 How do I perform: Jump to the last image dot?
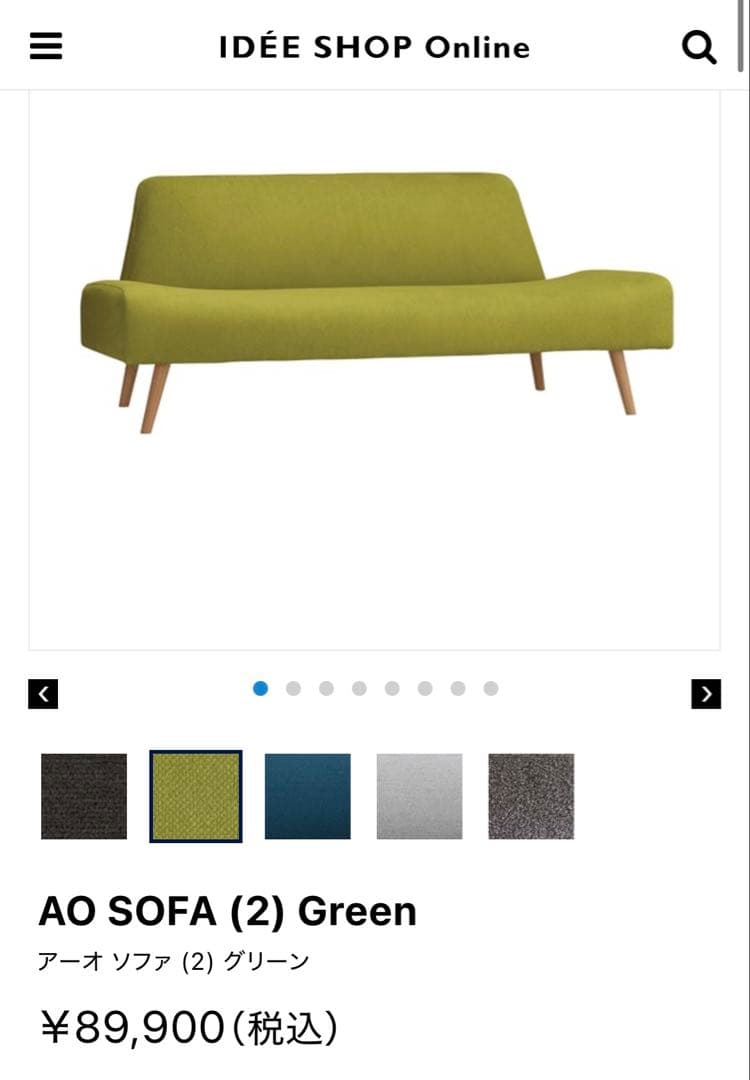point(491,688)
